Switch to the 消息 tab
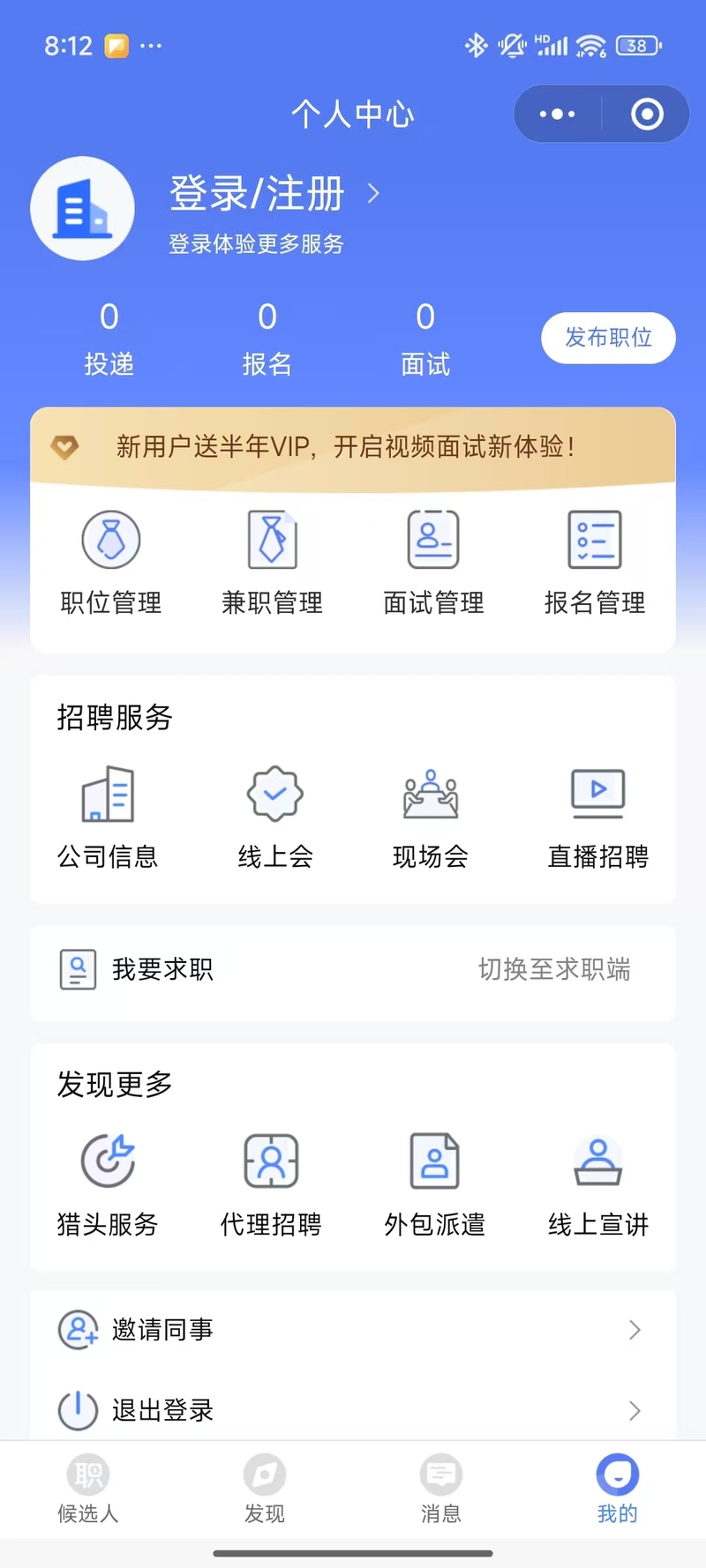This screenshot has height=1568, width=706. click(x=441, y=1489)
